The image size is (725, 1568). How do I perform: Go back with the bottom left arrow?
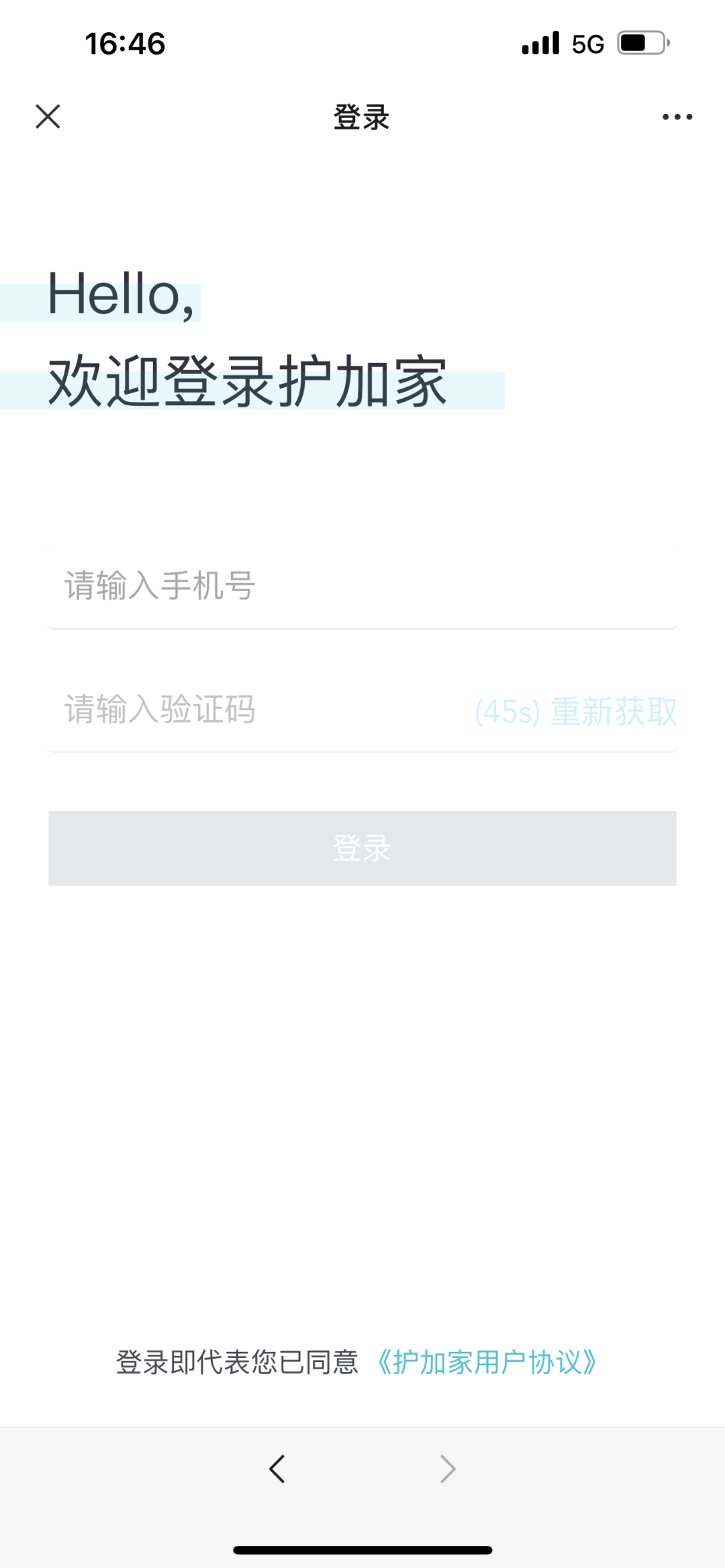pos(277,1469)
